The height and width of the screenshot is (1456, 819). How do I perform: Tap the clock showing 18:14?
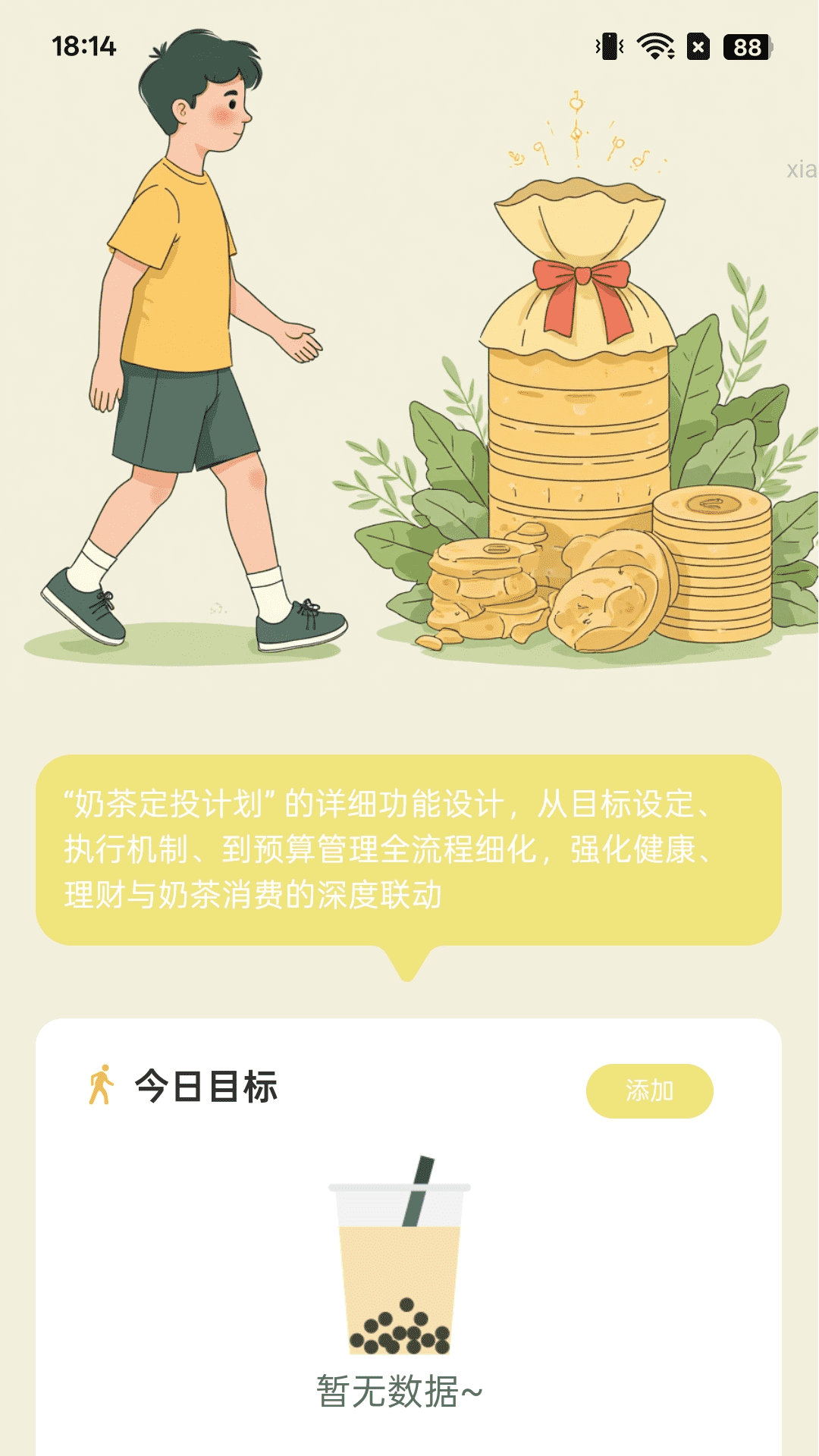(83, 45)
